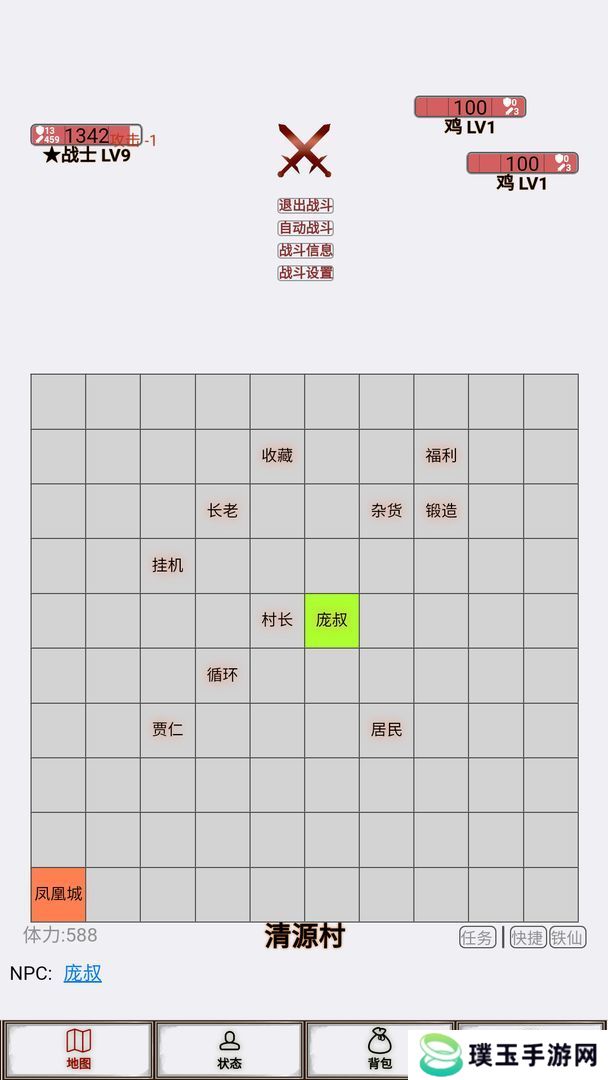Visit the 贾仁 map cell
The image size is (608, 1080).
coord(168,730)
